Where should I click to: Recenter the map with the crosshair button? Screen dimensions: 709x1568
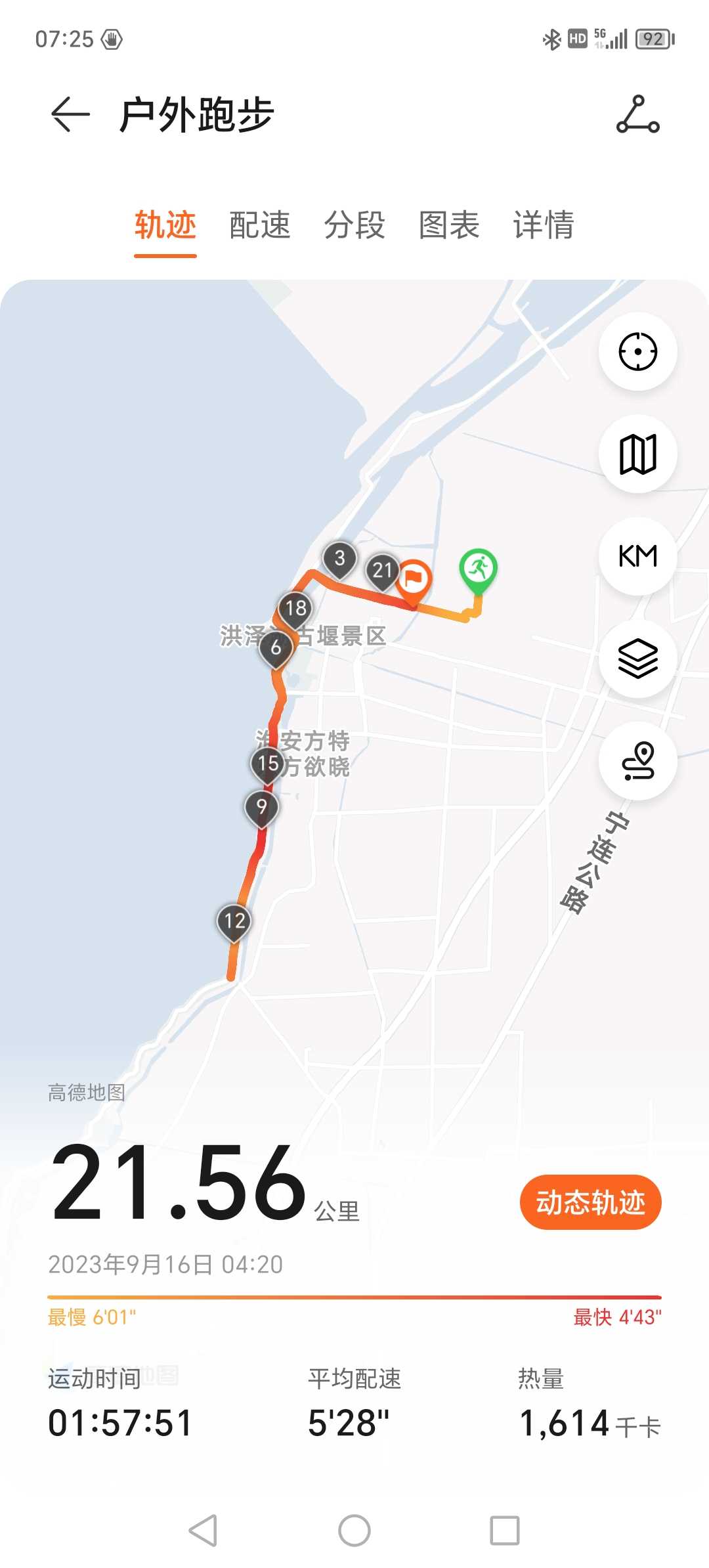point(637,351)
